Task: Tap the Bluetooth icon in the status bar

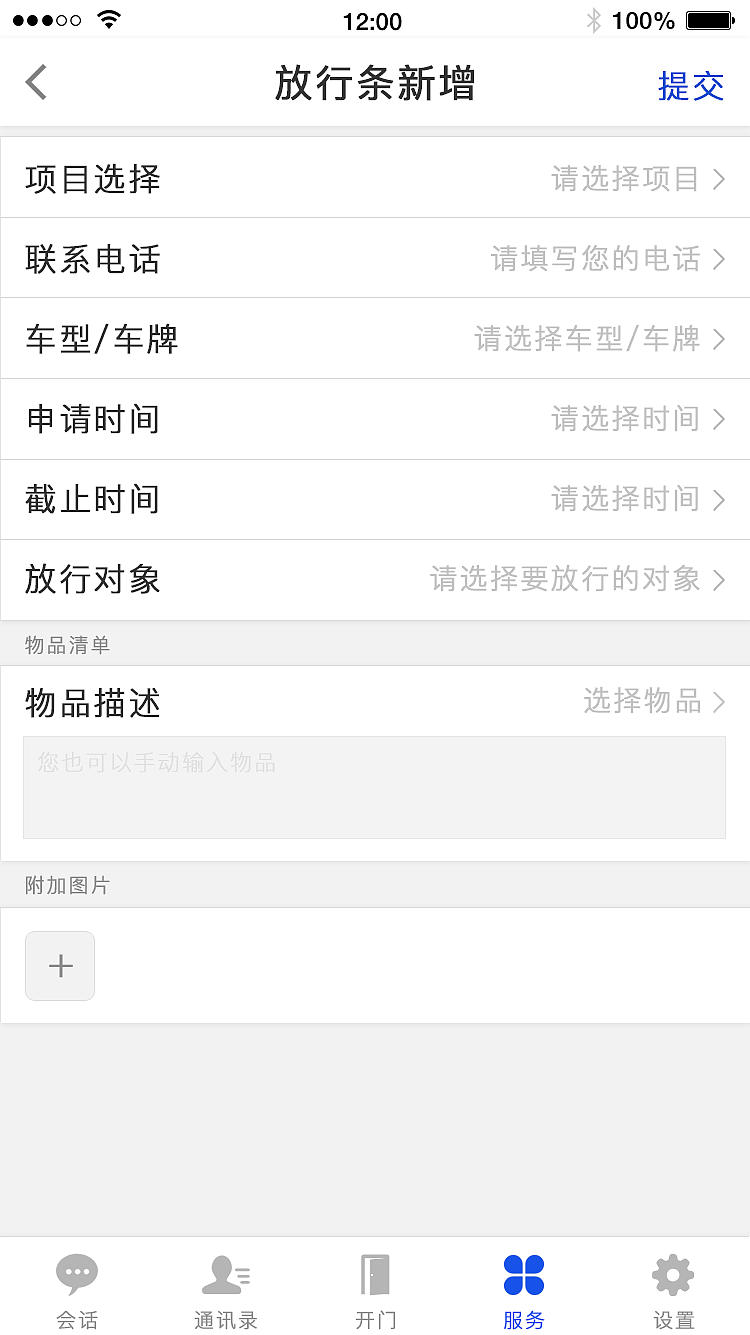Action: tap(594, 20)
